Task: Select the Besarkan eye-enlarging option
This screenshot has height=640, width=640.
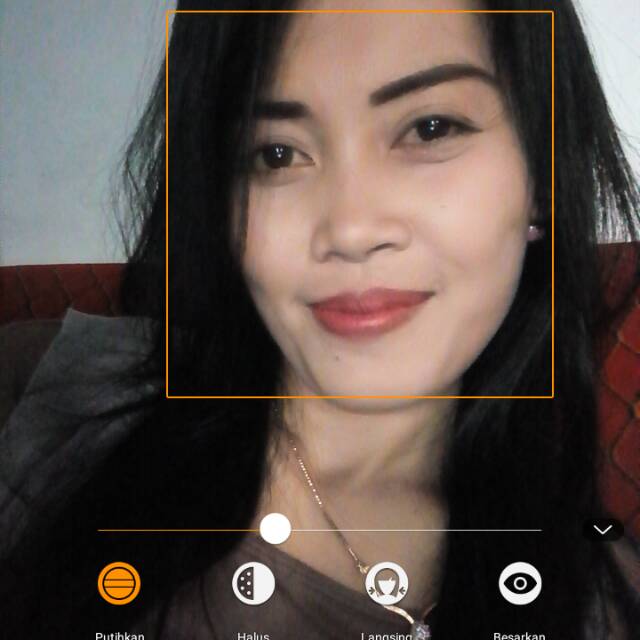Action: 520,583
